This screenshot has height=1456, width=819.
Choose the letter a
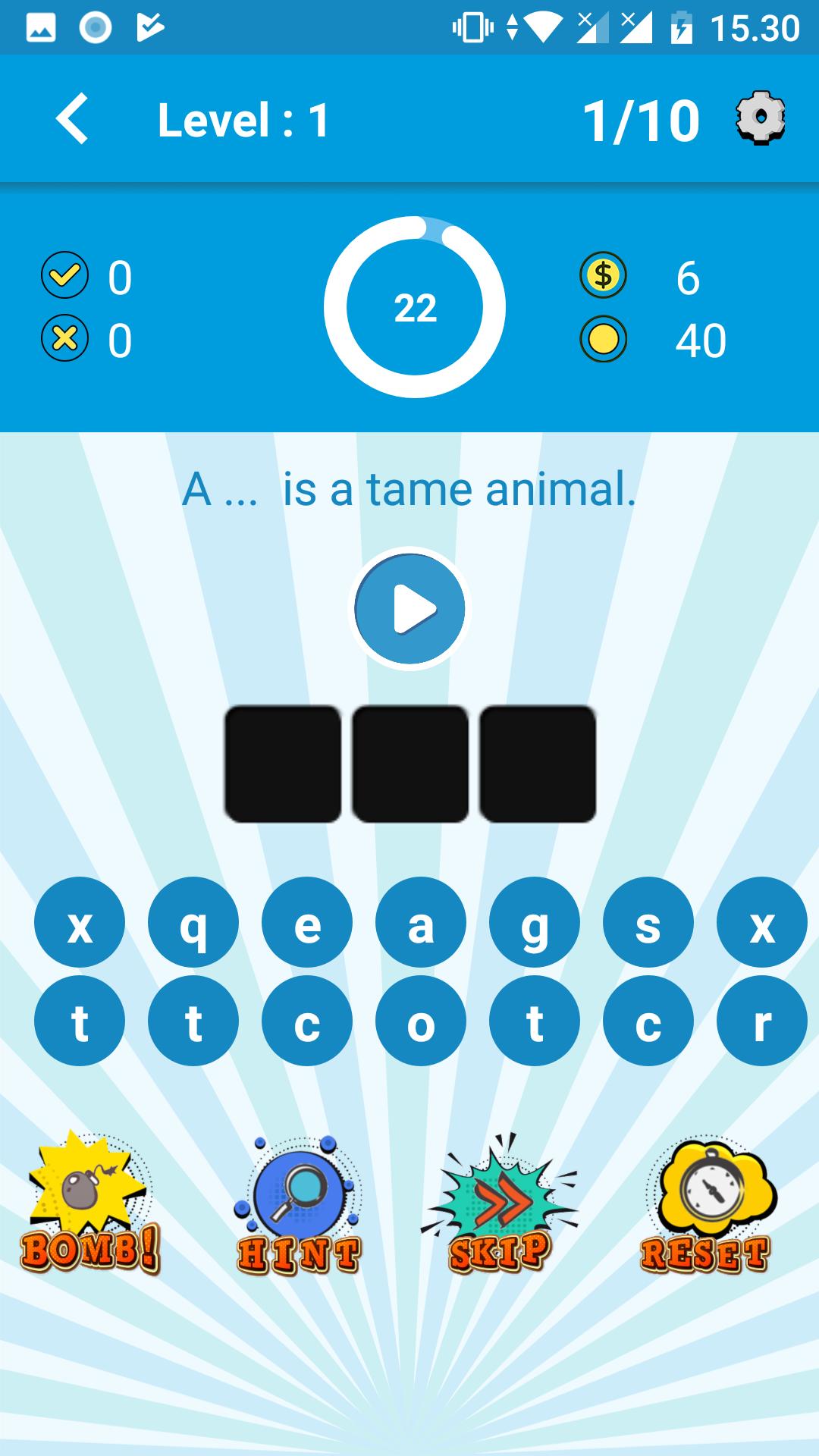pyautogui.click(x=421, y=922)
